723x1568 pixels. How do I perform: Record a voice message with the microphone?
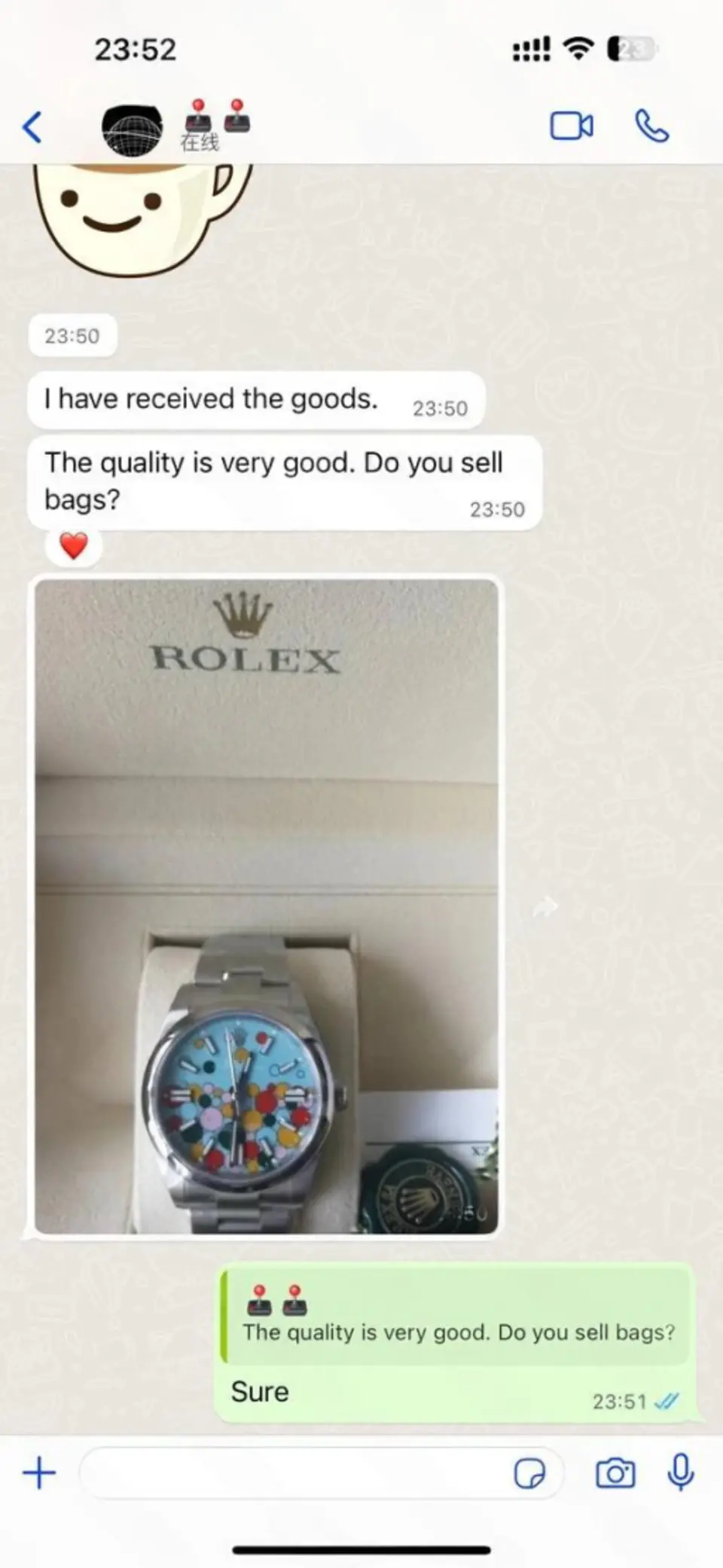click(x=681, y=1472)
